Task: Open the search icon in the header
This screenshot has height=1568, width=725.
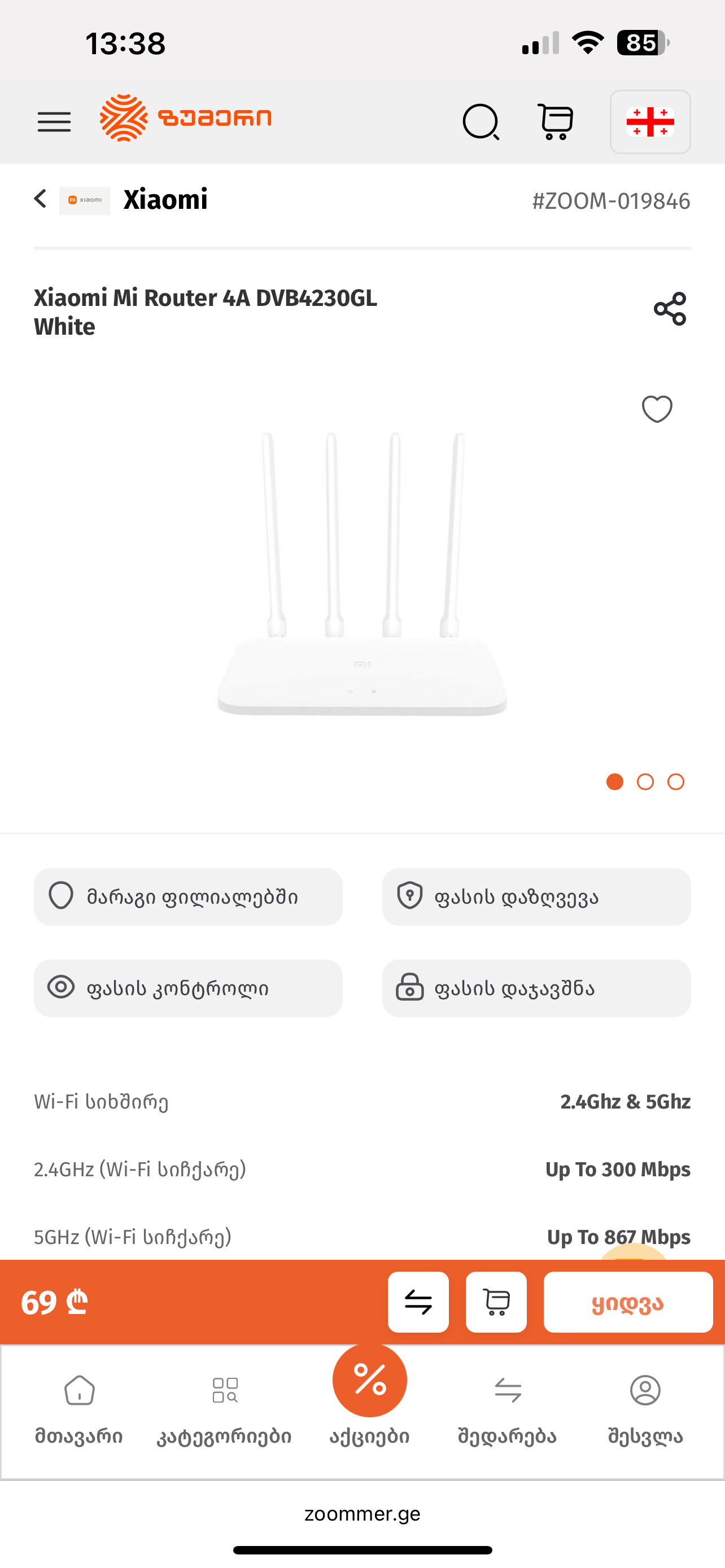Action: pos(481,122)
